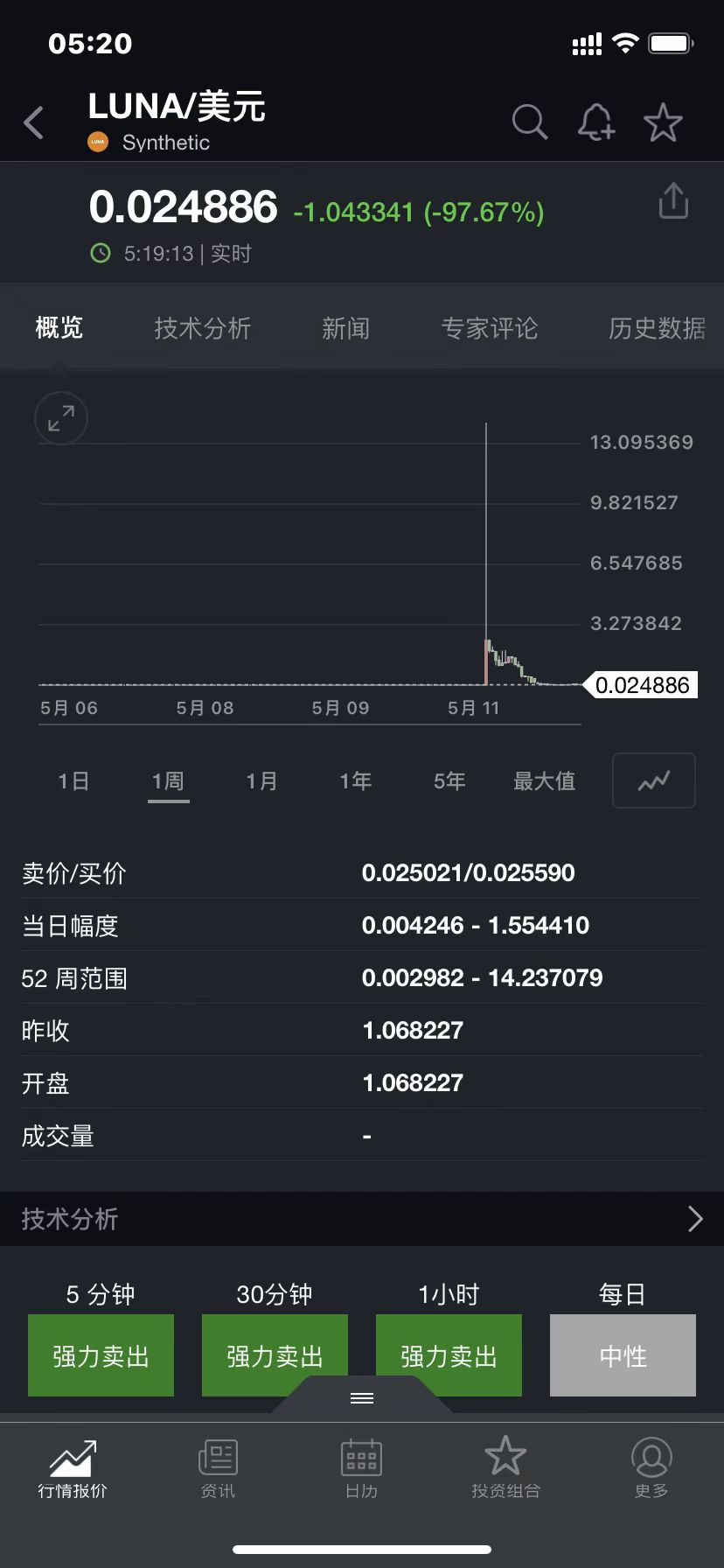Add a price alert with the bell
724x1568 pixels.
596,122
